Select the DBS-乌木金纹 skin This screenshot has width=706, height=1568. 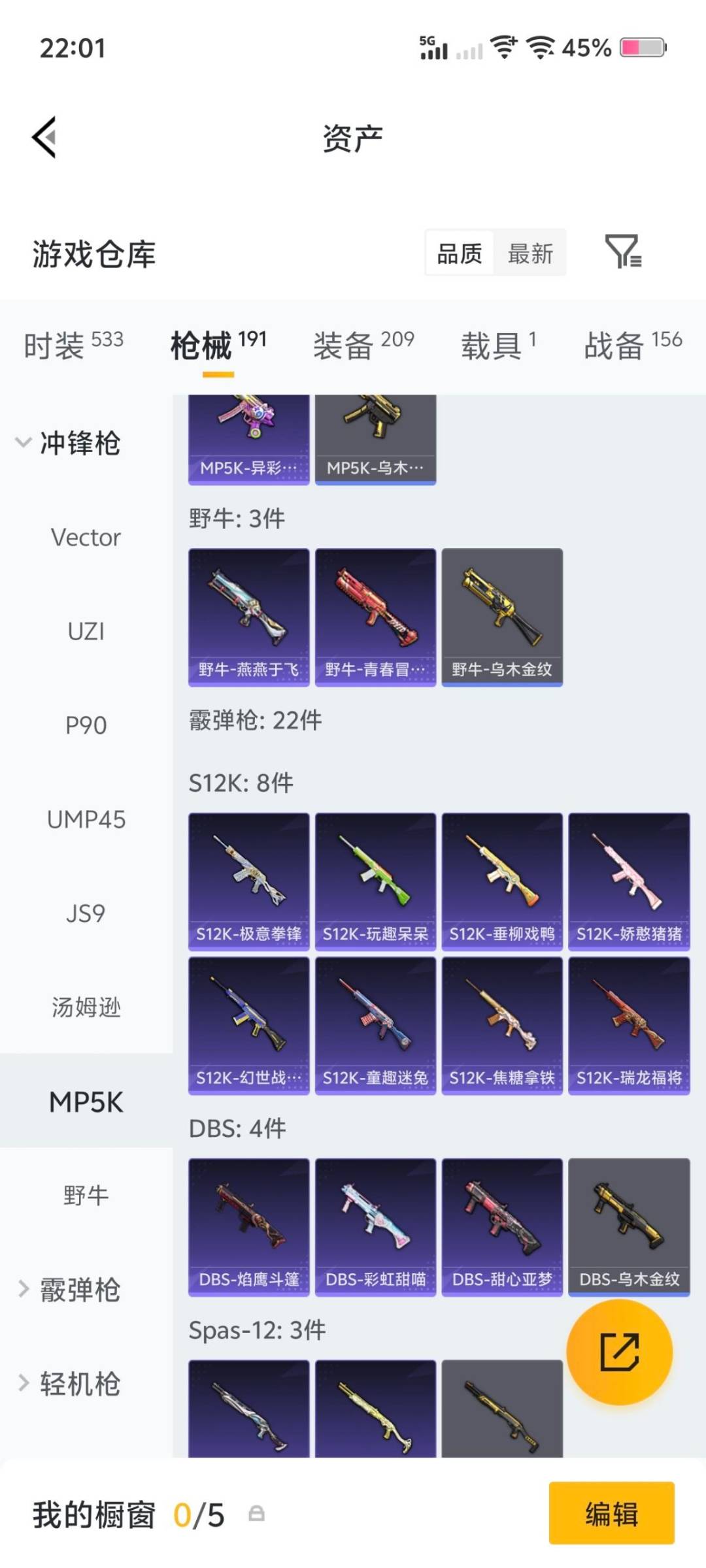click(629, 1225)
